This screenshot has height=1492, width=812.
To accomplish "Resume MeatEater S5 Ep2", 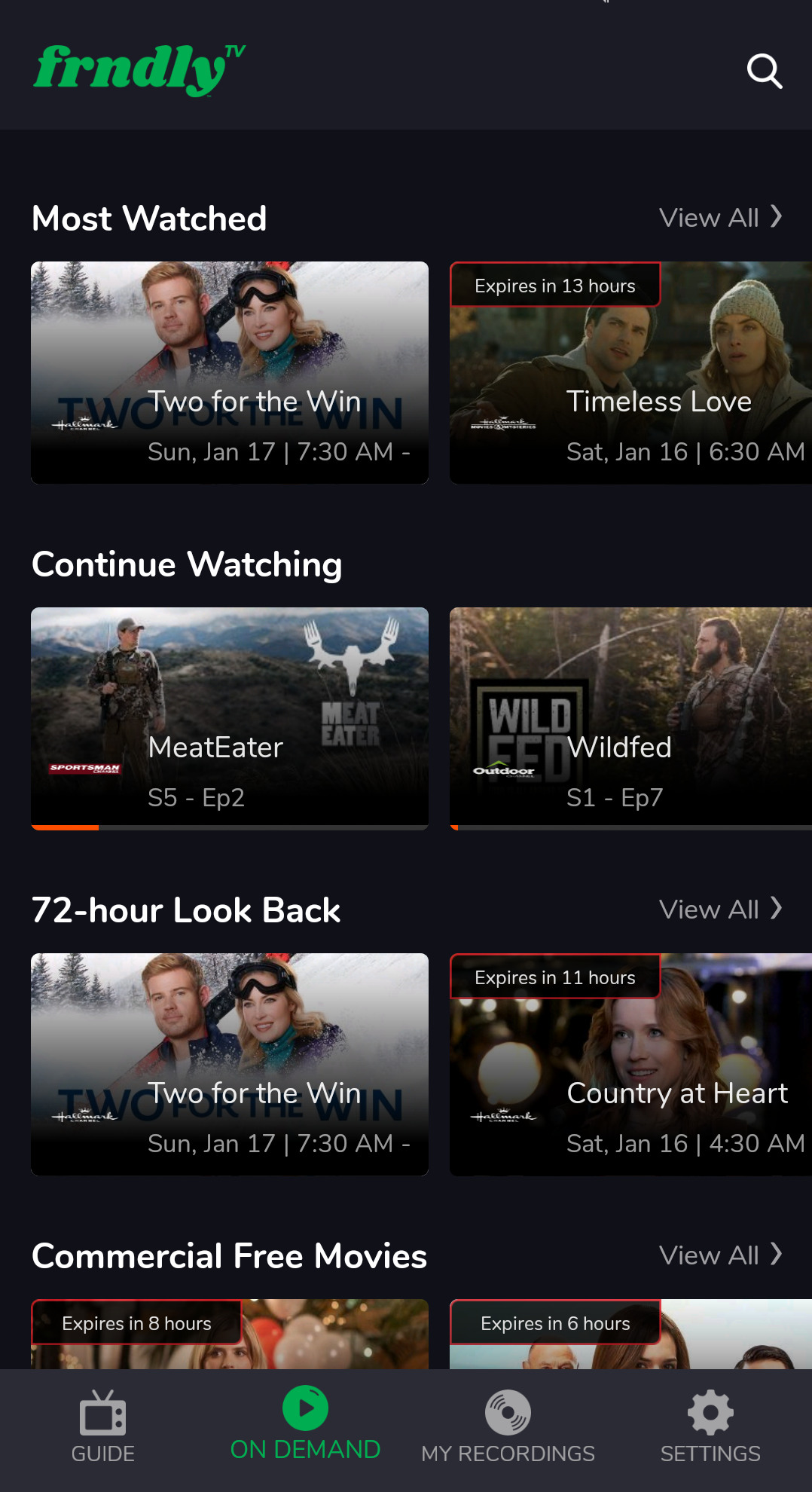I will point(230,717).
